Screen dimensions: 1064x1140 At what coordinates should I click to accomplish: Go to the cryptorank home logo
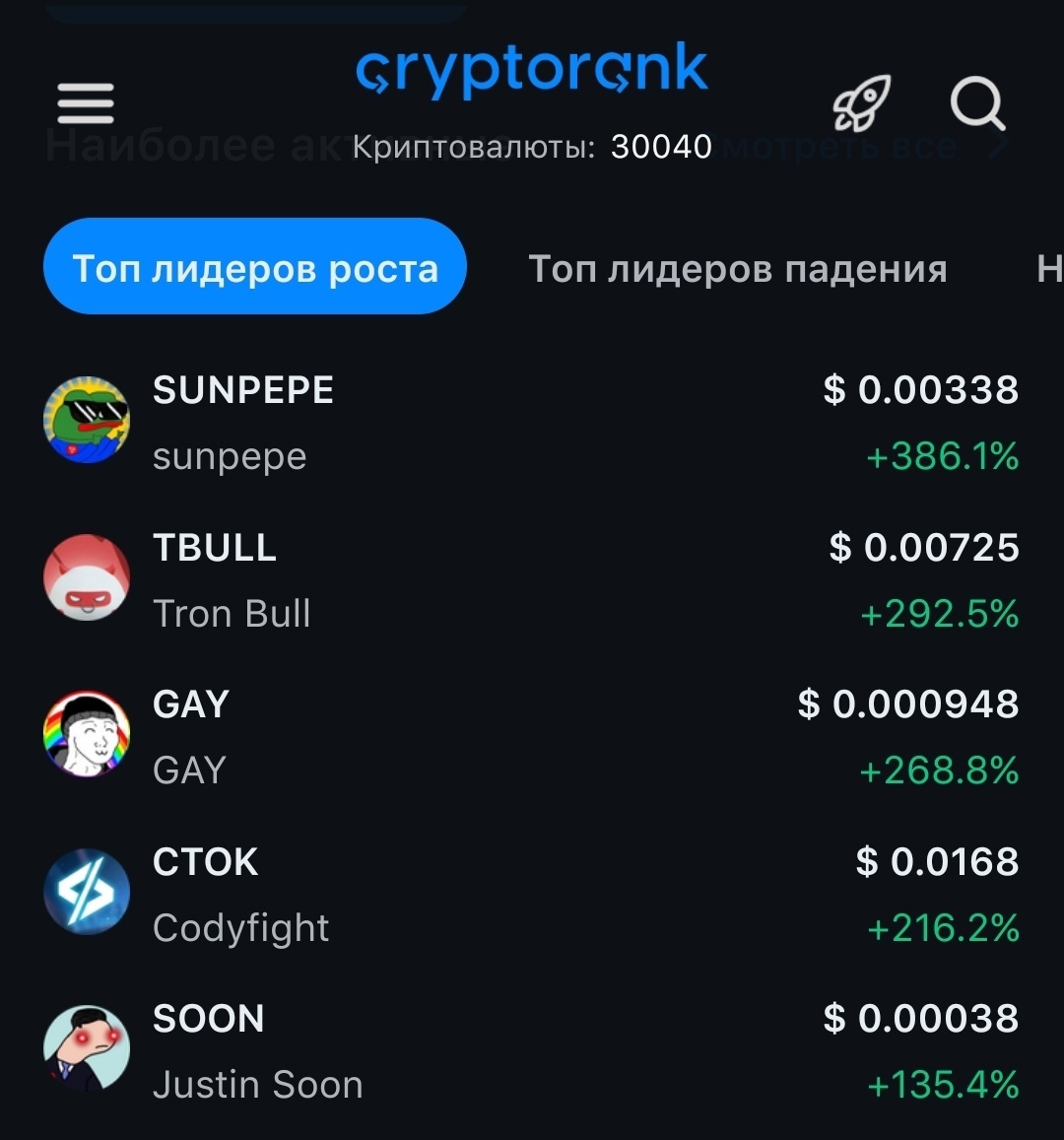click(x=532, y=71)
